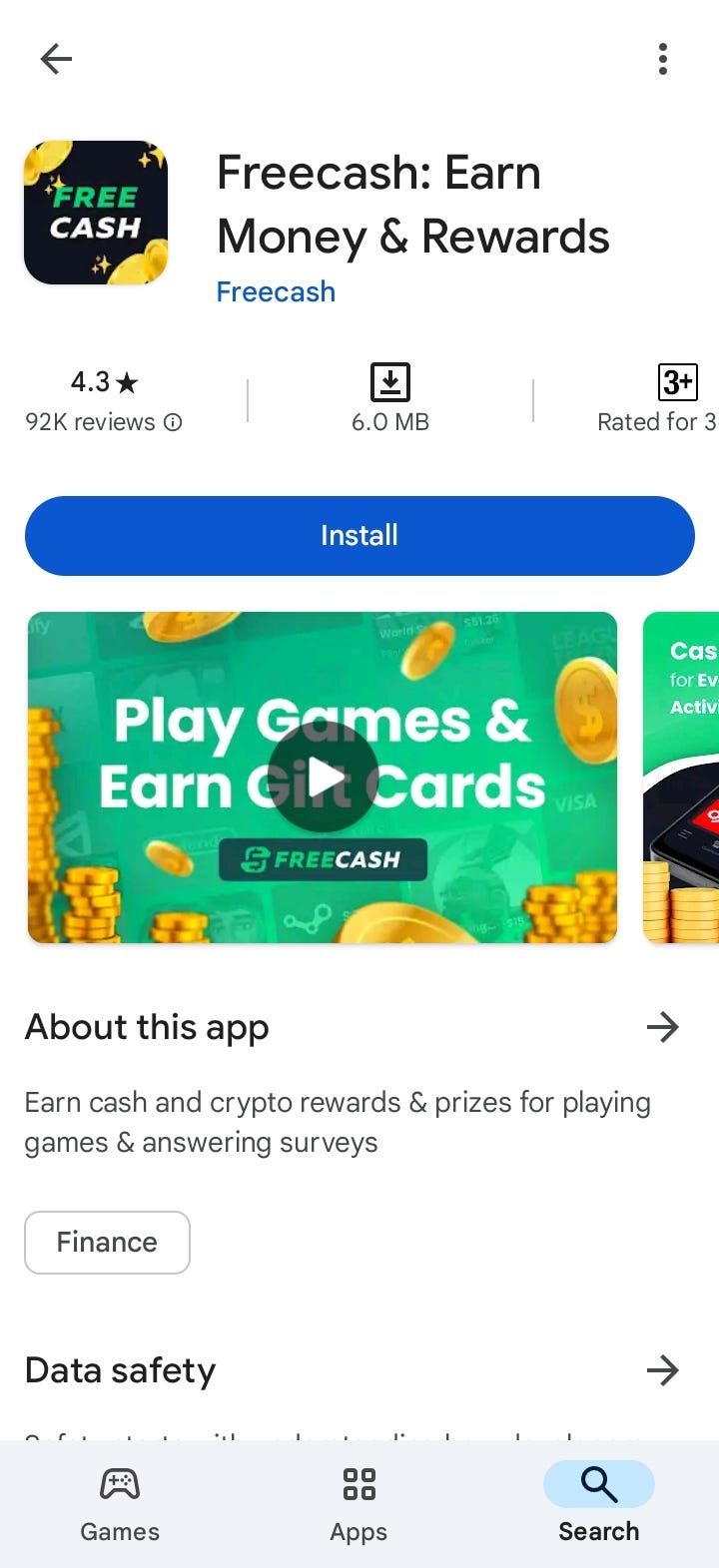Open the three-dot overflow menu
The height and width of the screenshot is (1568, 719).
662,59
